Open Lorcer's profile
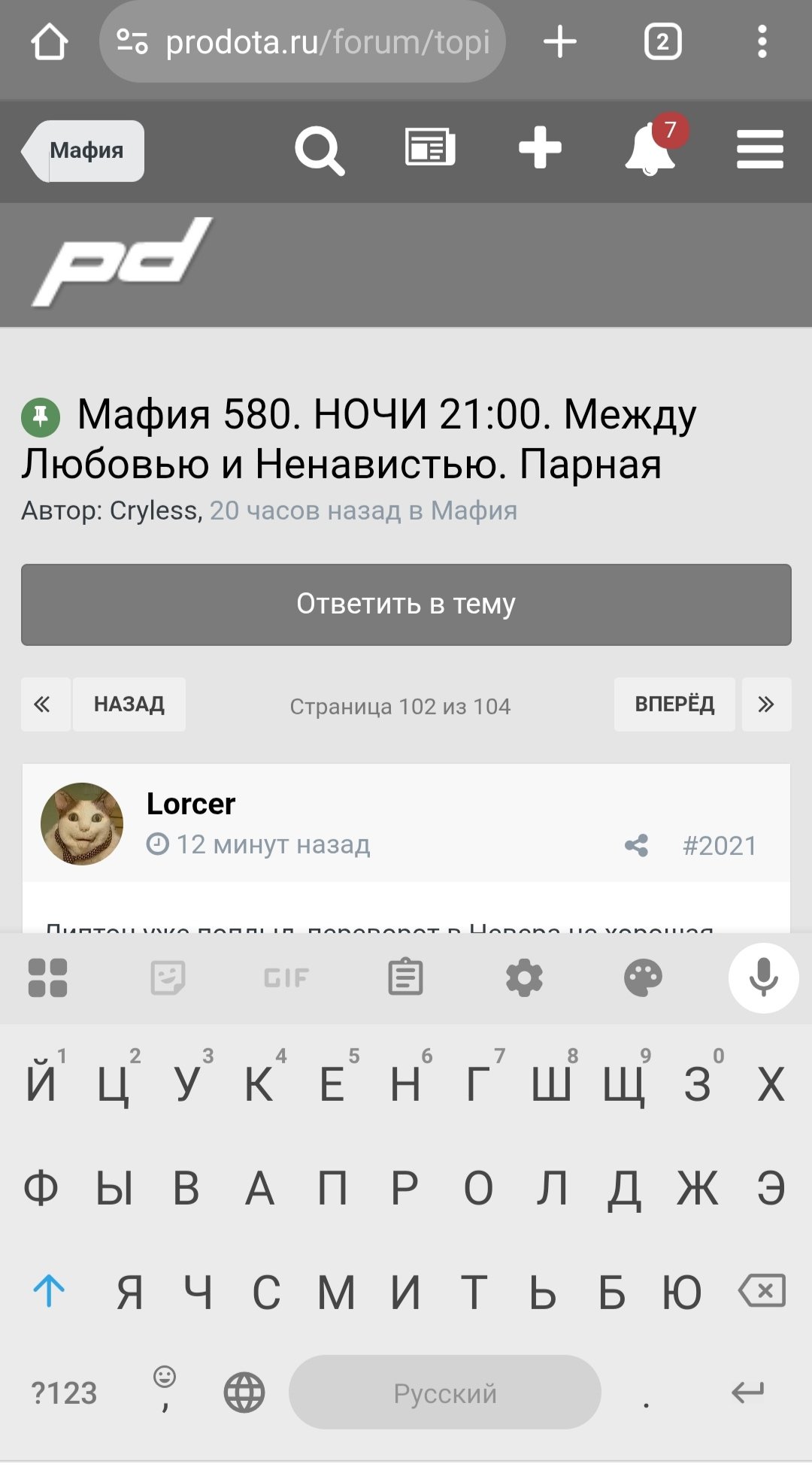This screenshot has width=812, height=1470. [x=191, y=804]
